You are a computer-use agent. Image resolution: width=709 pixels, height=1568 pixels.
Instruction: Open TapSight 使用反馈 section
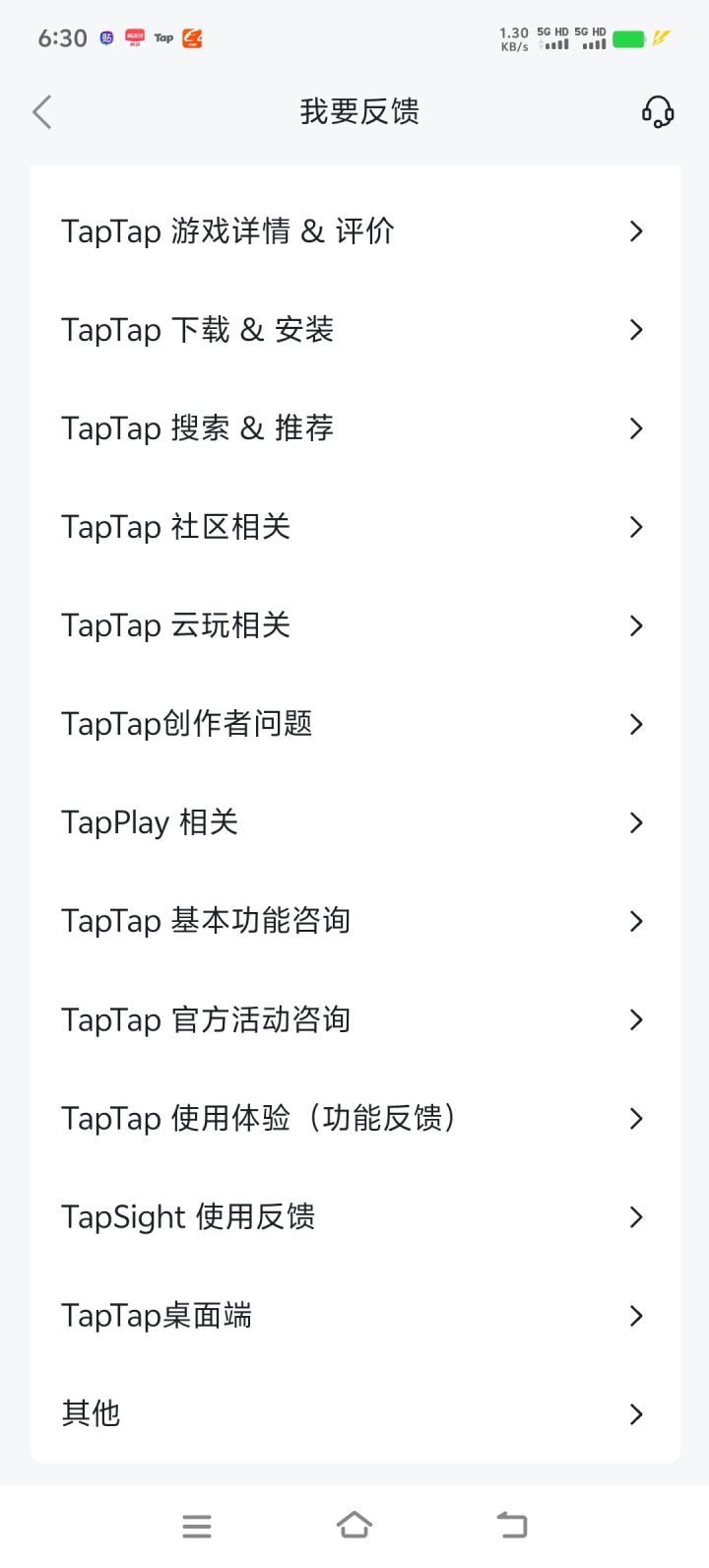click(354, 1217)
